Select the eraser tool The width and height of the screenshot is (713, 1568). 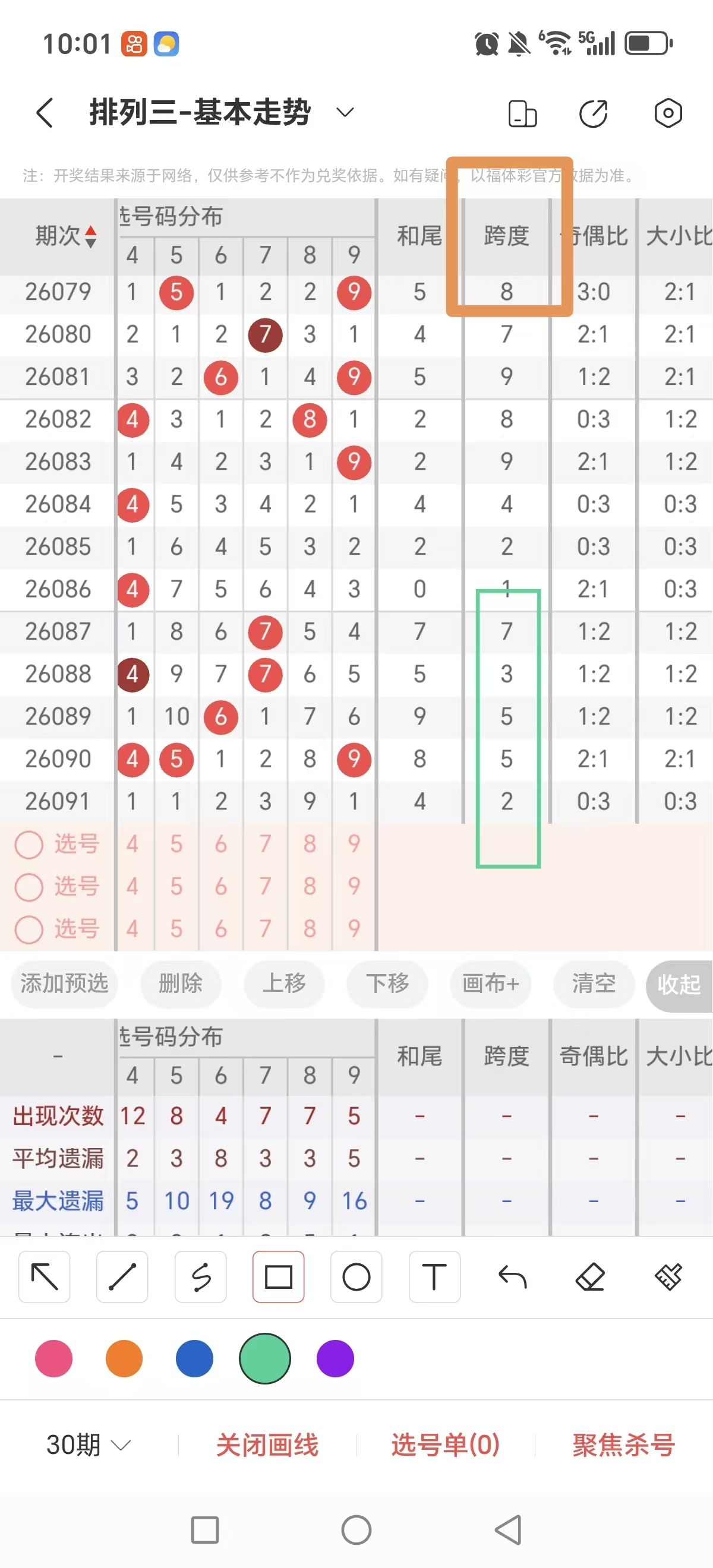(x=590, y=1277)
